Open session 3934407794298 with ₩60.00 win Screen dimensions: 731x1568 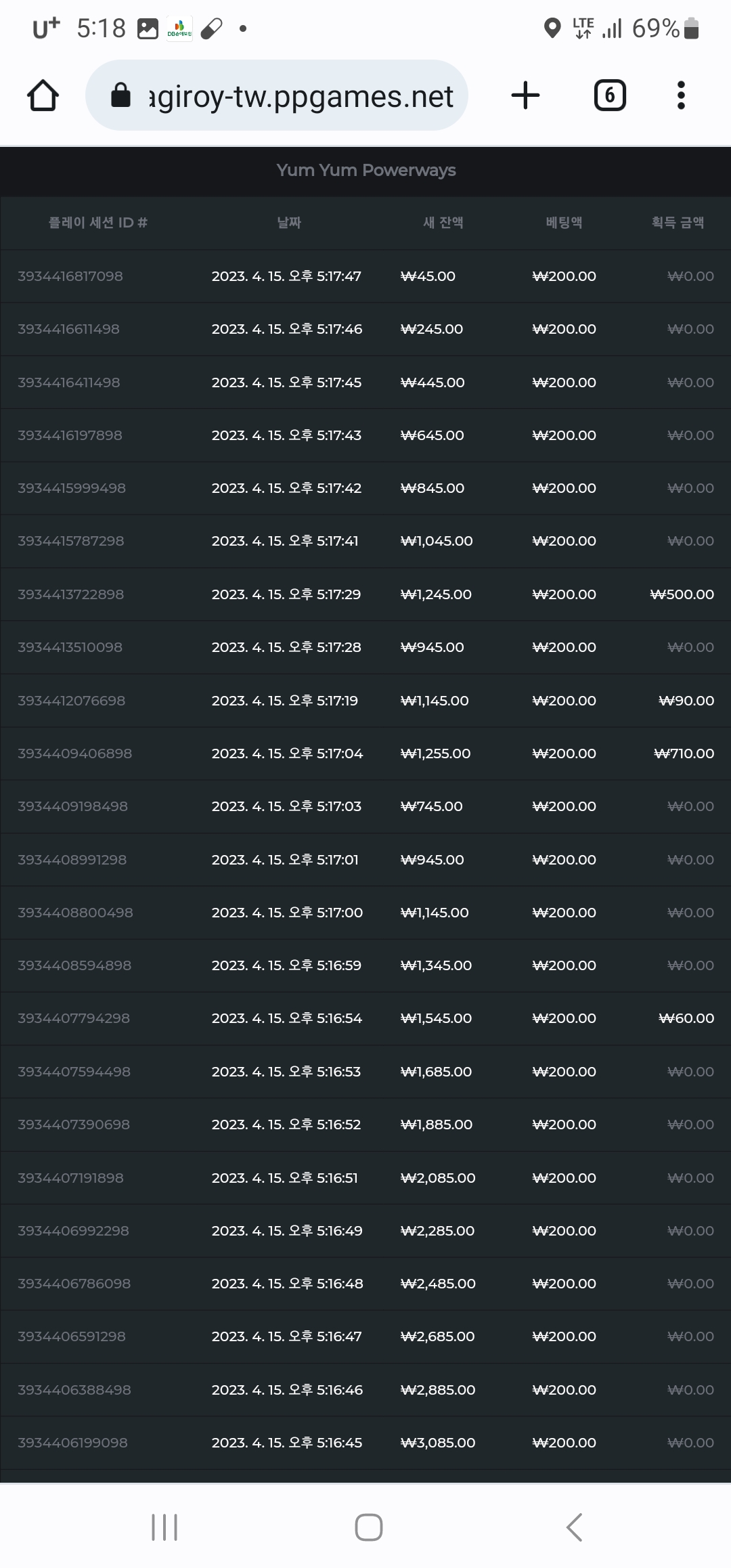[x=365, y=1018]
